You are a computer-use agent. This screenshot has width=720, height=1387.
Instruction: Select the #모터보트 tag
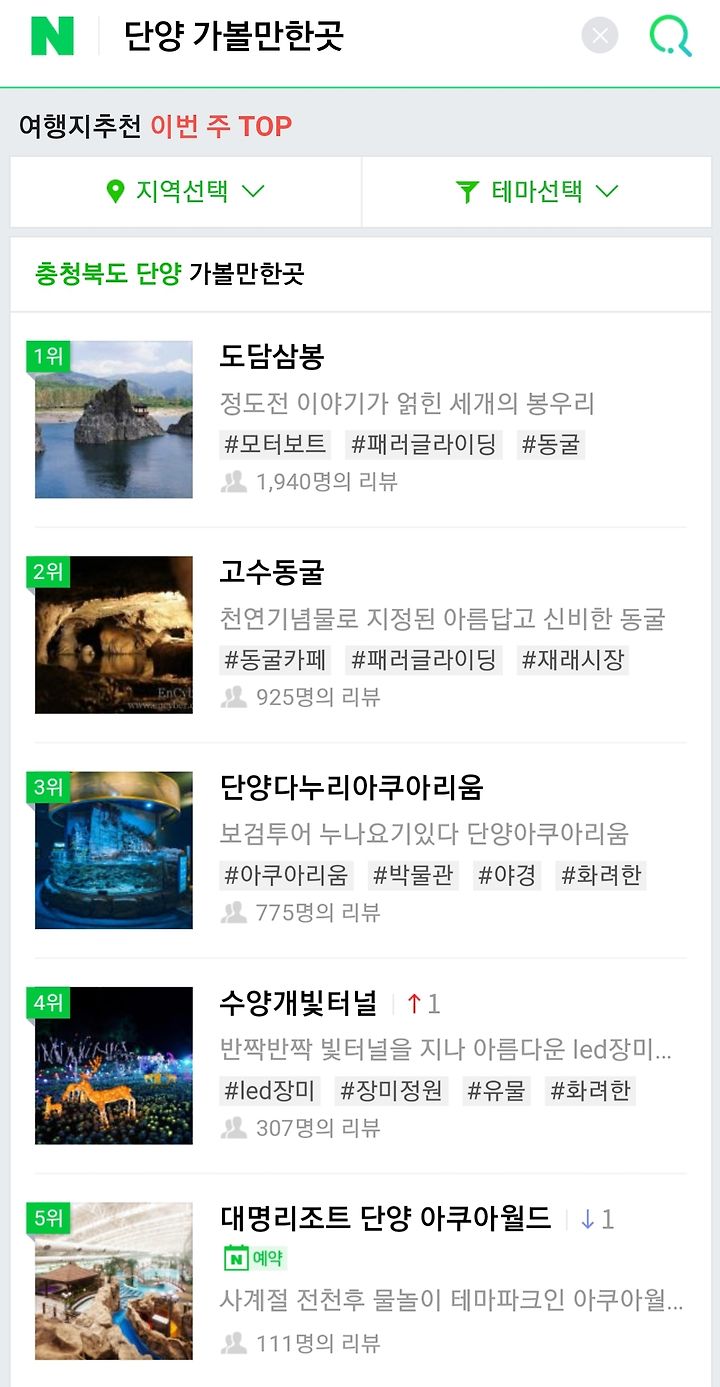[276, 444]
